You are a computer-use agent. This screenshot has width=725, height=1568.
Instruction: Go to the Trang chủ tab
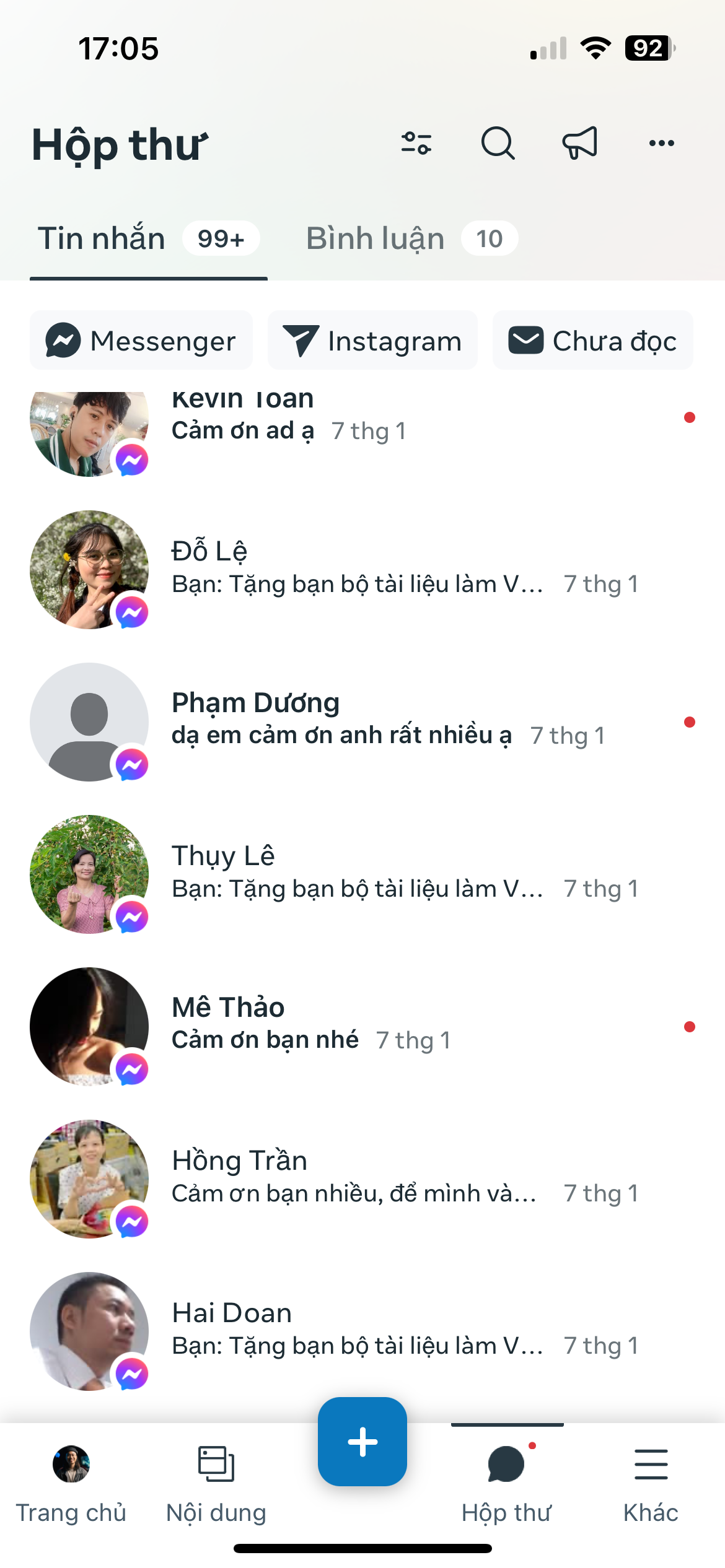click(71, 1483)
